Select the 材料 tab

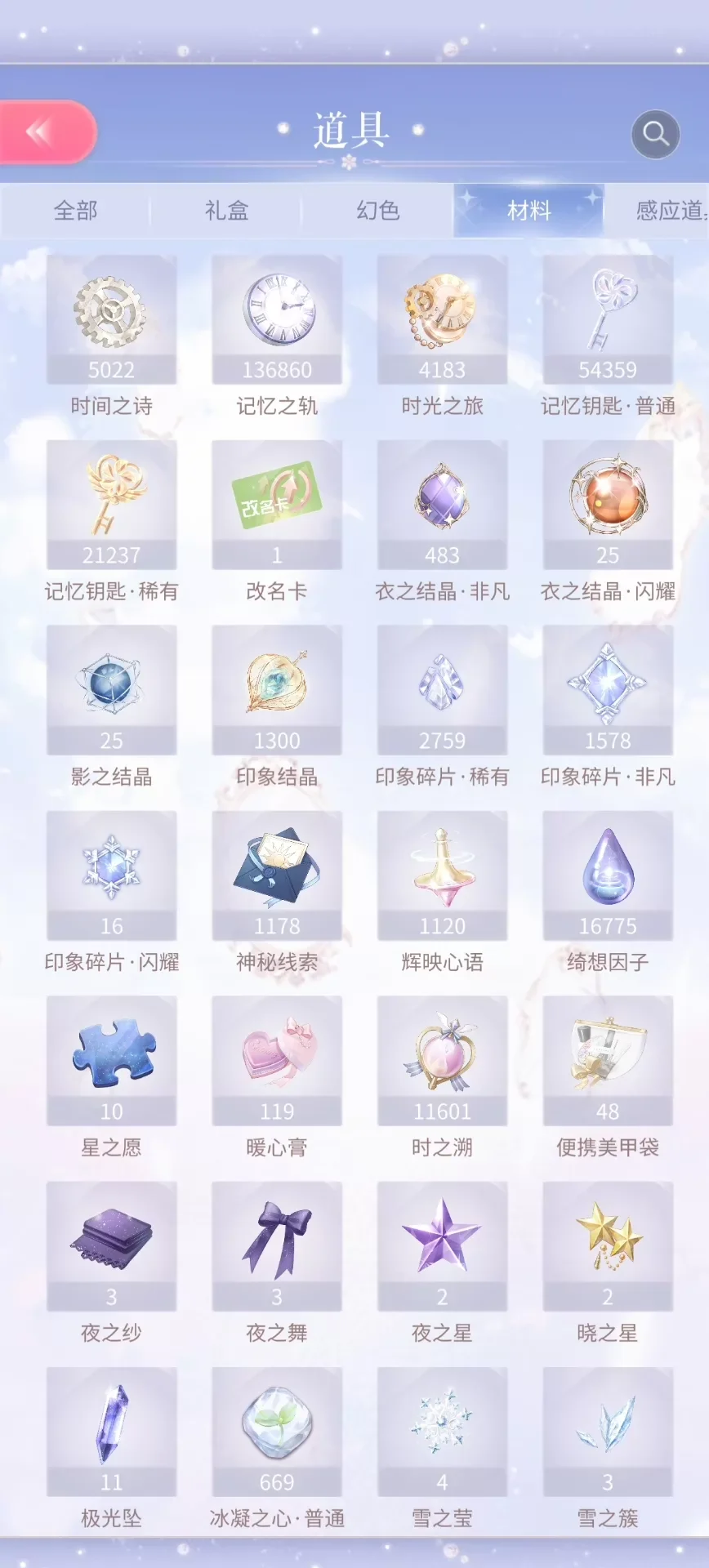[x=528, y=211]
